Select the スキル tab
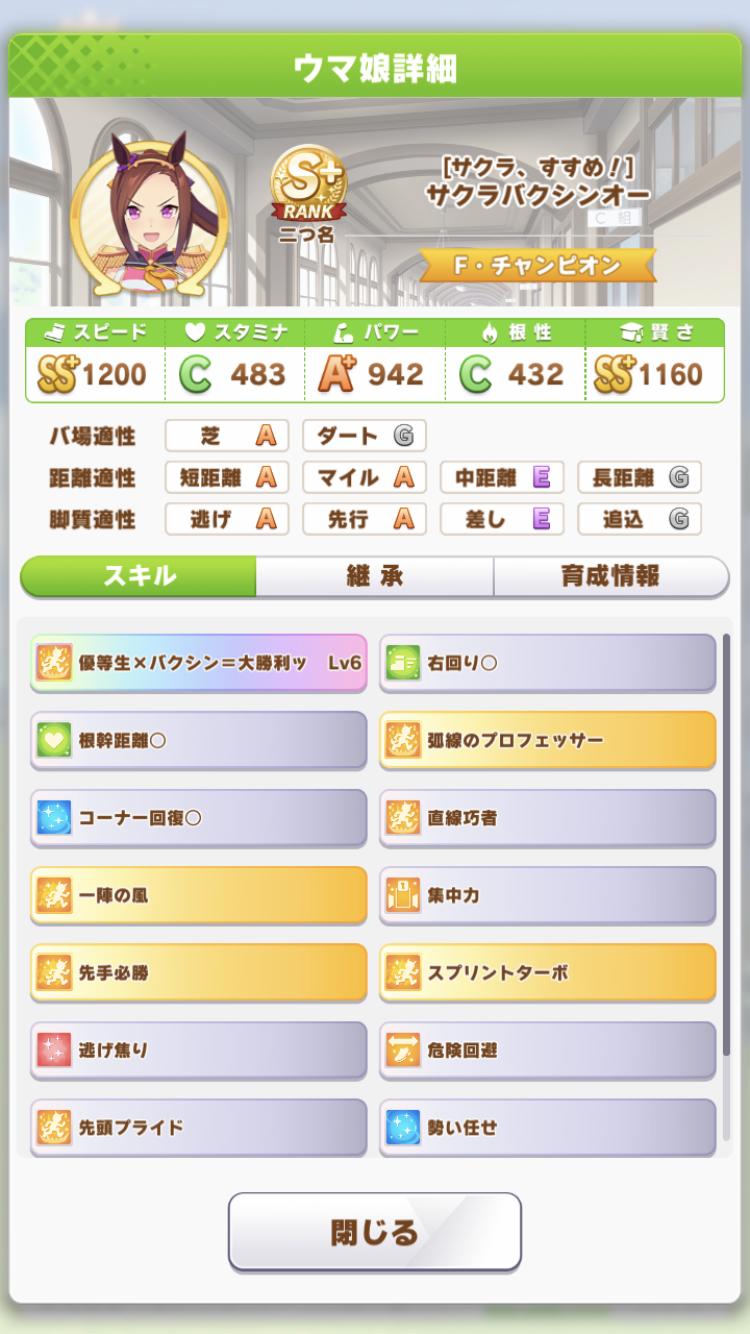750x1334 pixels. (x=139, y=577)
